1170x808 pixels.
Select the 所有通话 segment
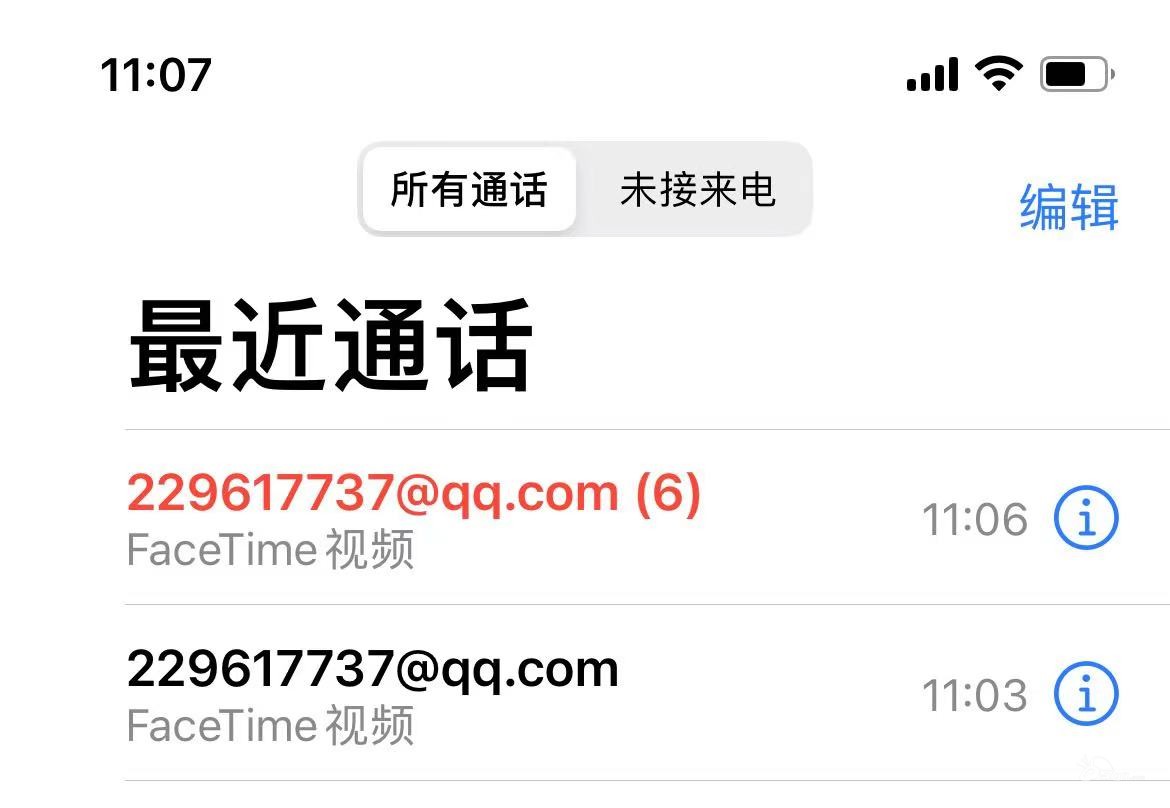coord(469,189)
